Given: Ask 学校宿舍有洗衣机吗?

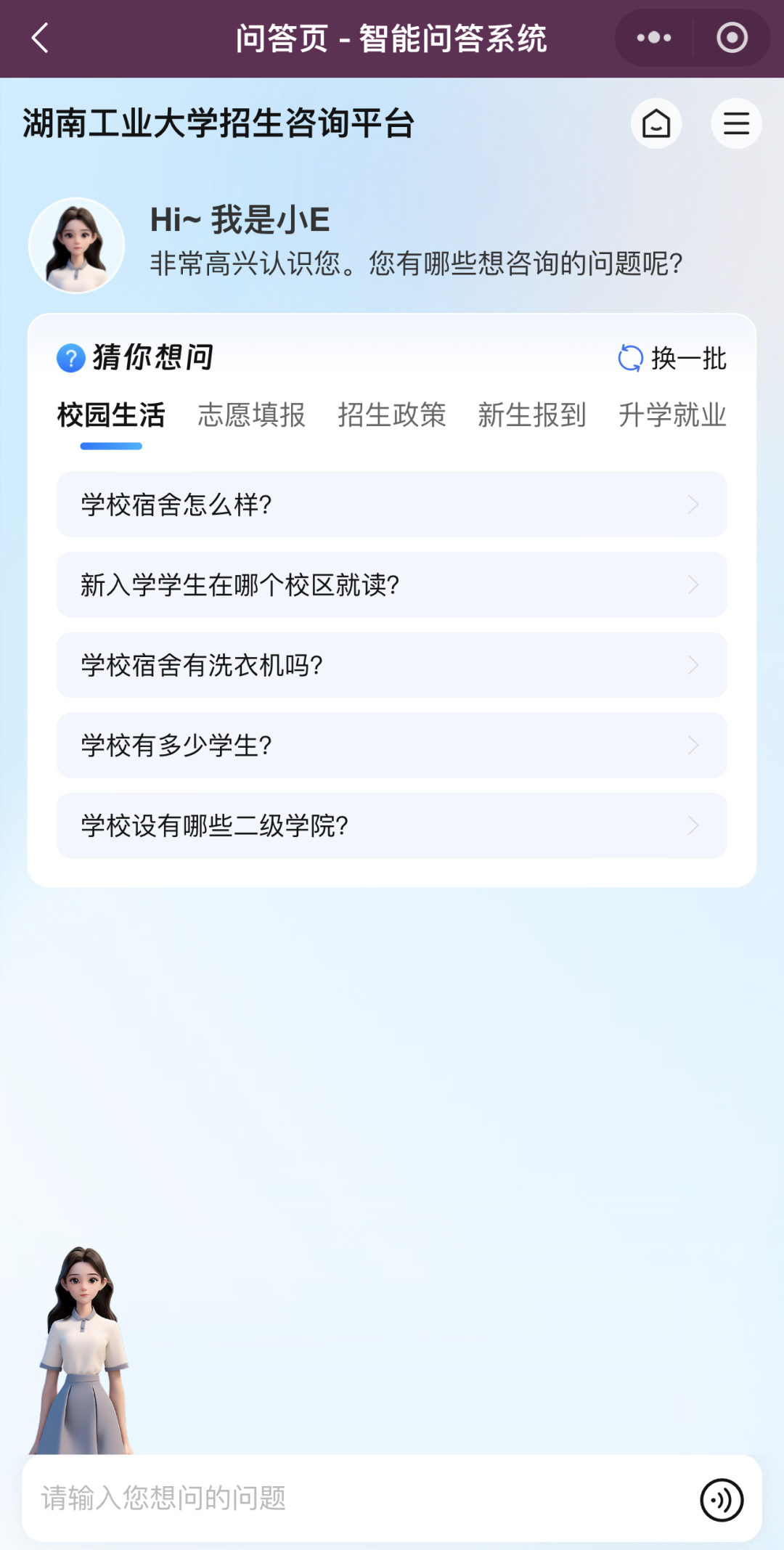Looking at the screenshot, I should (391, 665).
